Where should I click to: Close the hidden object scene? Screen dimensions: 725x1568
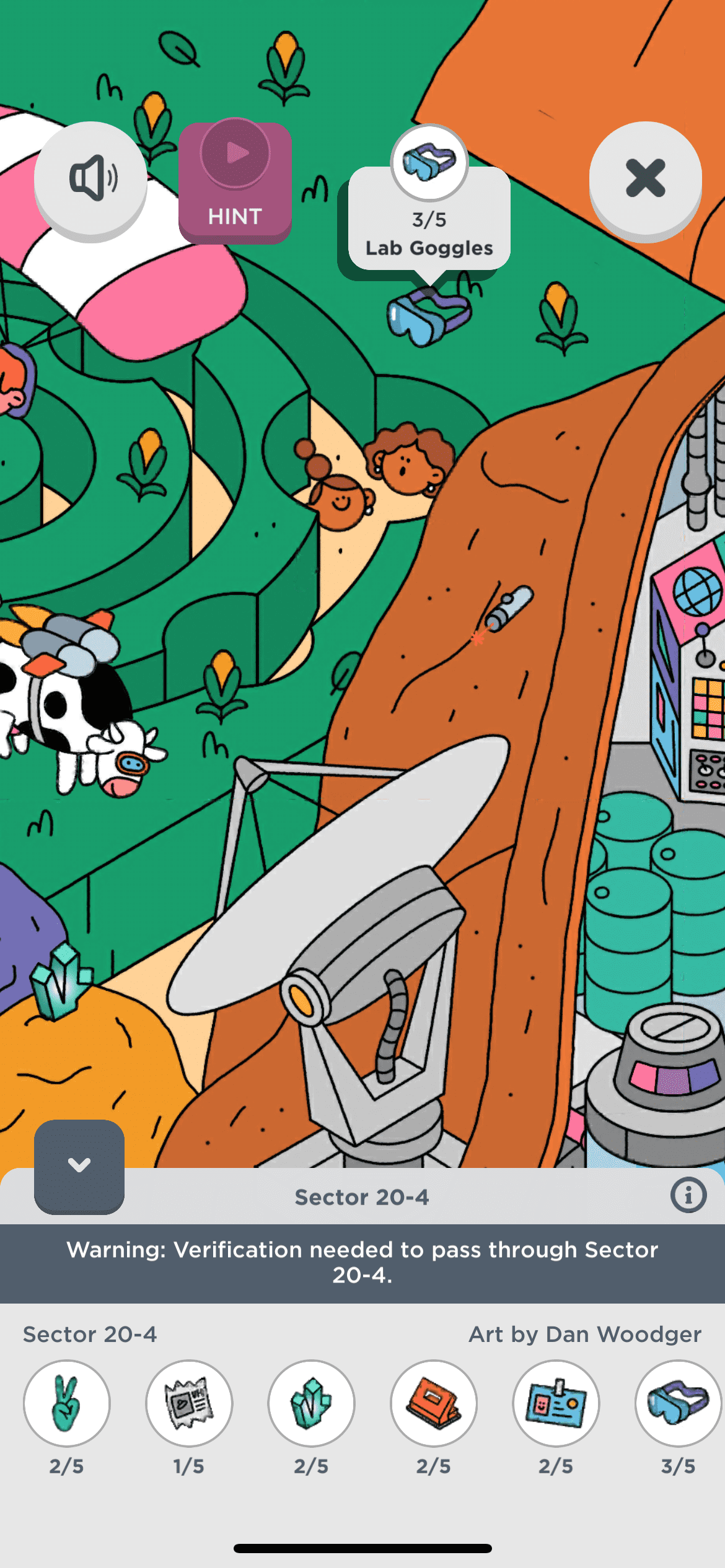click(645, 179)
